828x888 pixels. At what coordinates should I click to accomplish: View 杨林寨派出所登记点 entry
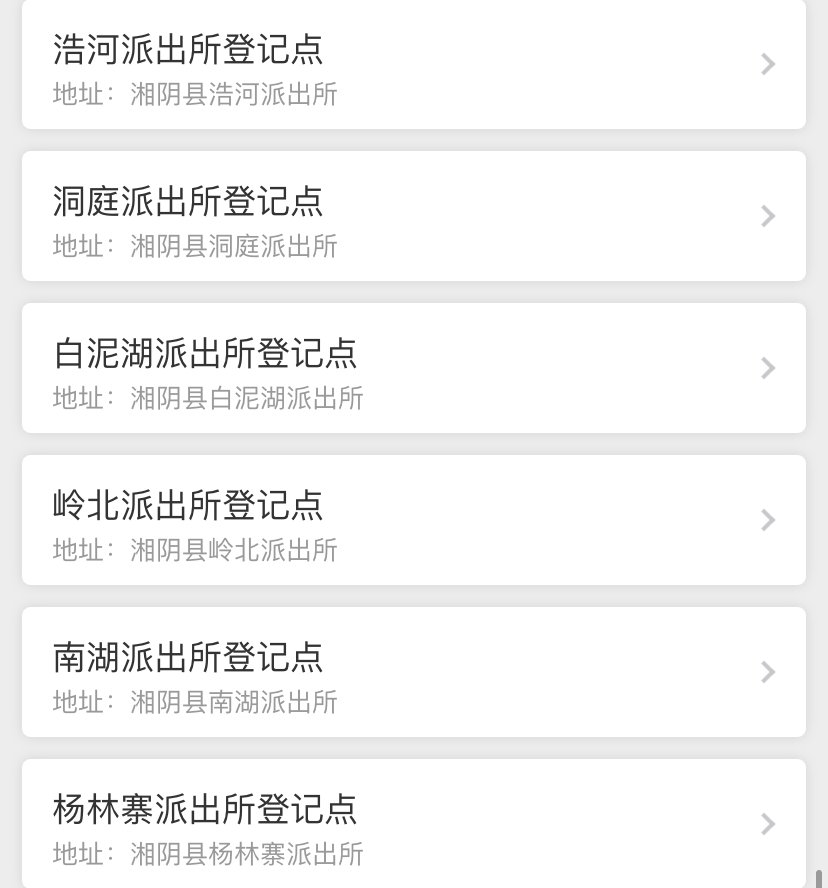(413, 824)
